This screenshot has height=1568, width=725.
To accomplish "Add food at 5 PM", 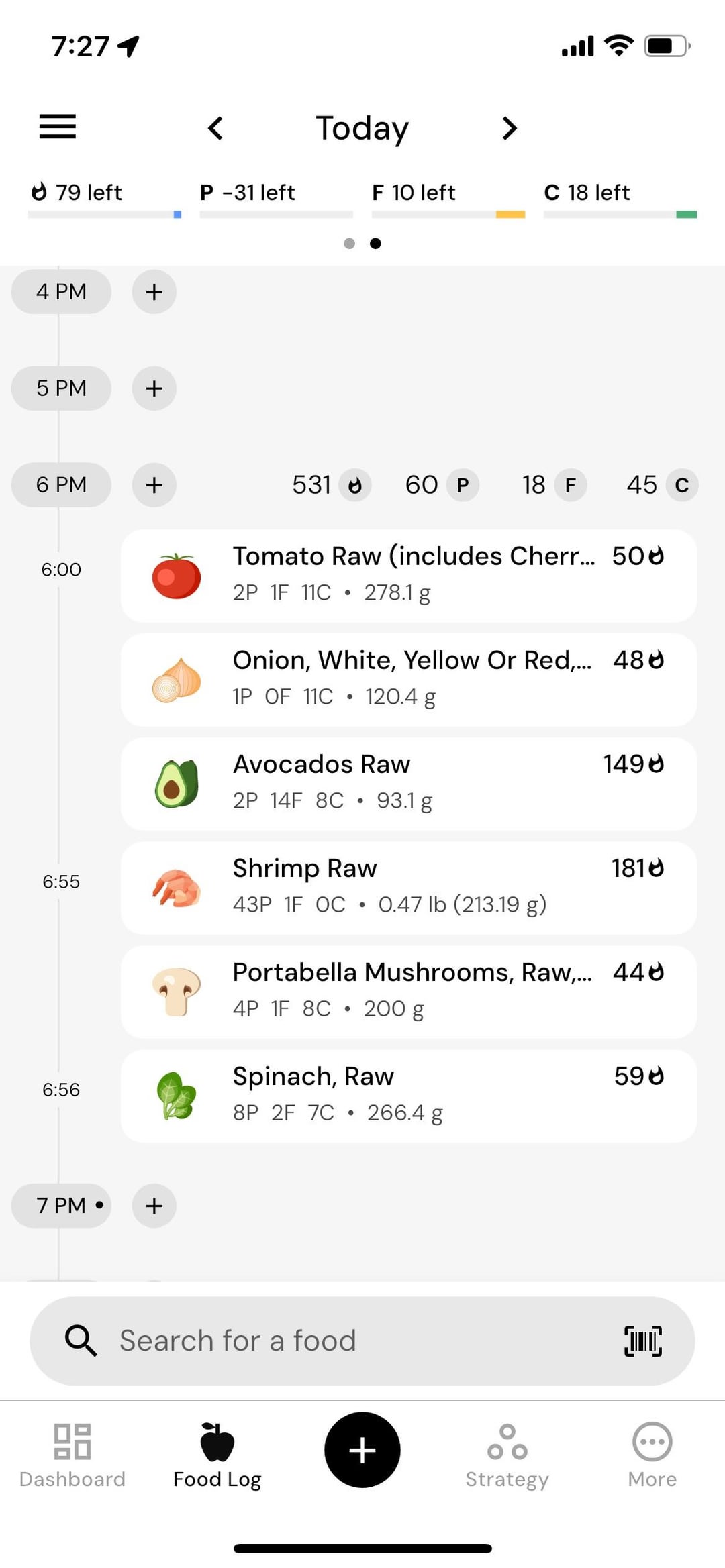I will click(x=154, y=388).
